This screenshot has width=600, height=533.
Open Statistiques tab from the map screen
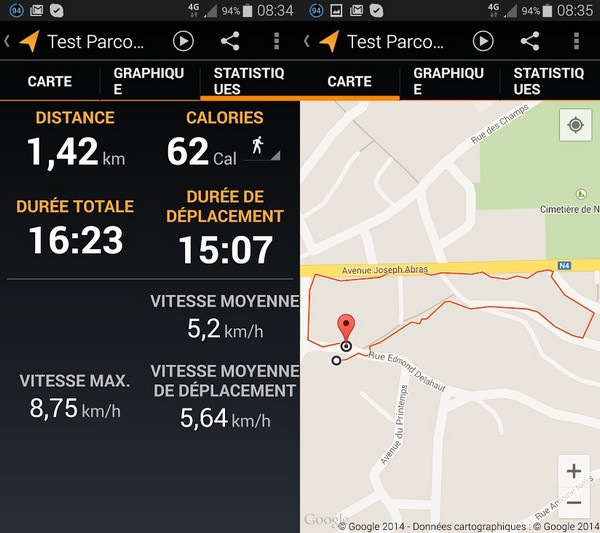[548, 81]
